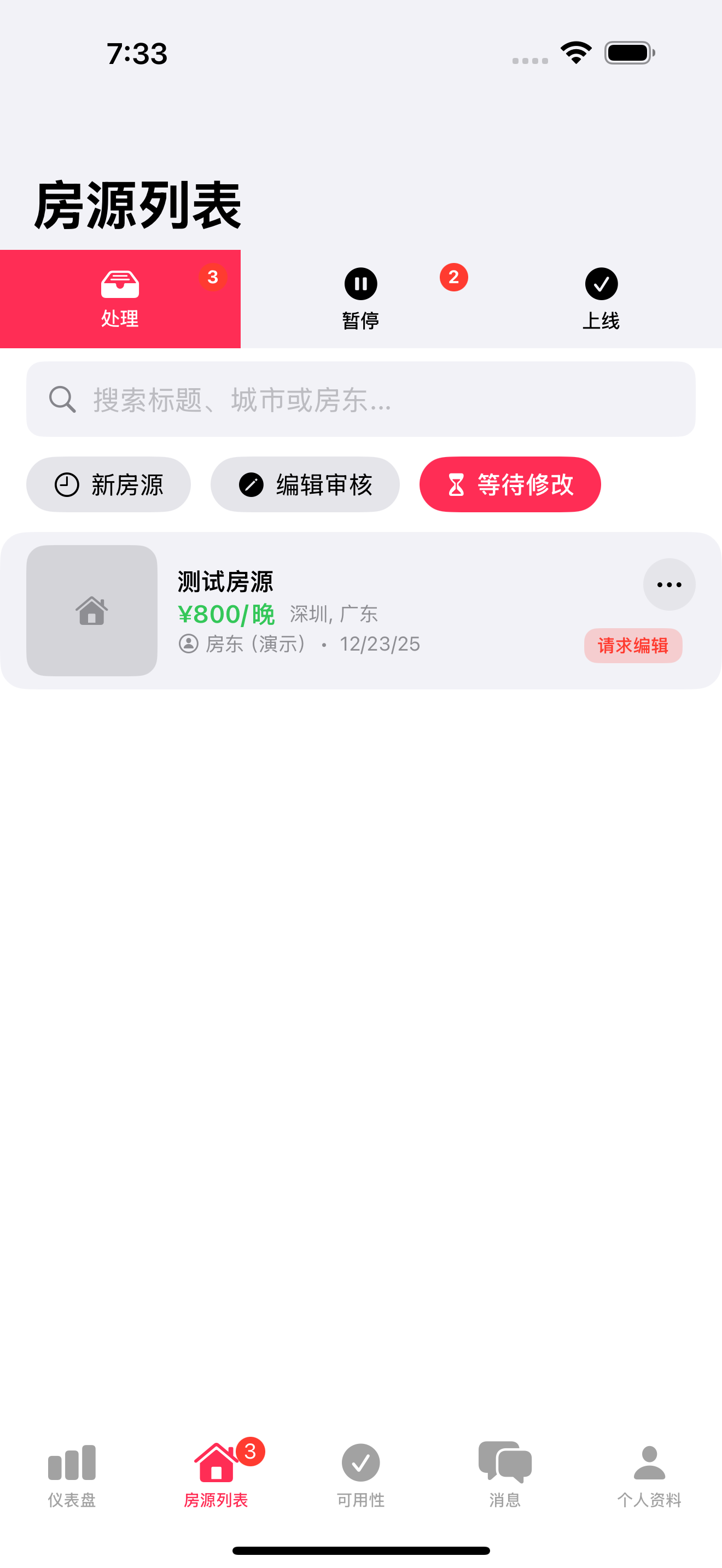The height and width of the screenshot is (1568, 722).
Task: Open the listing's ellipsis options menu
Action: click(x=668, y=584)
